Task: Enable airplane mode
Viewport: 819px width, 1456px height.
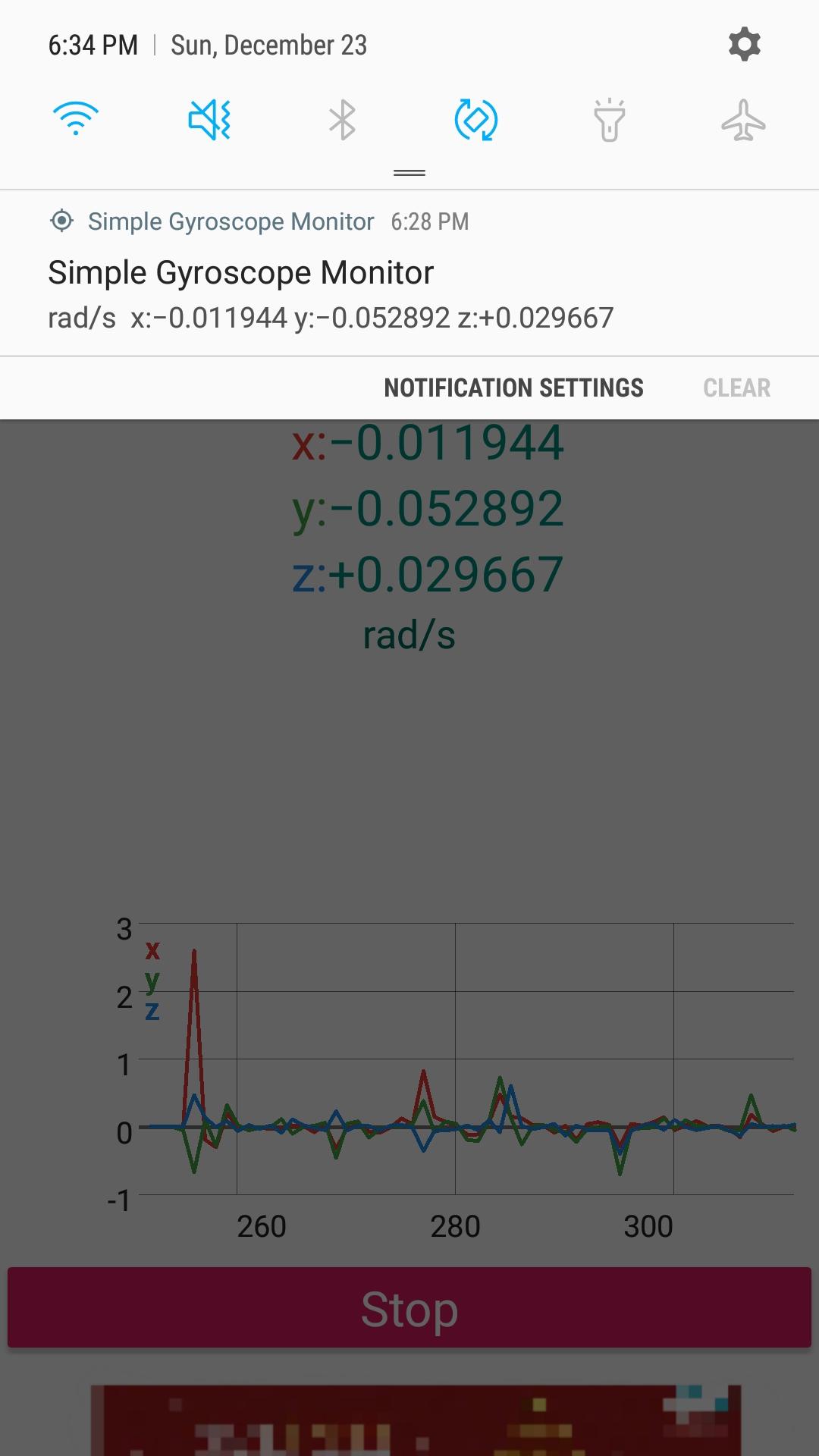Action: [x=743, y=120]
